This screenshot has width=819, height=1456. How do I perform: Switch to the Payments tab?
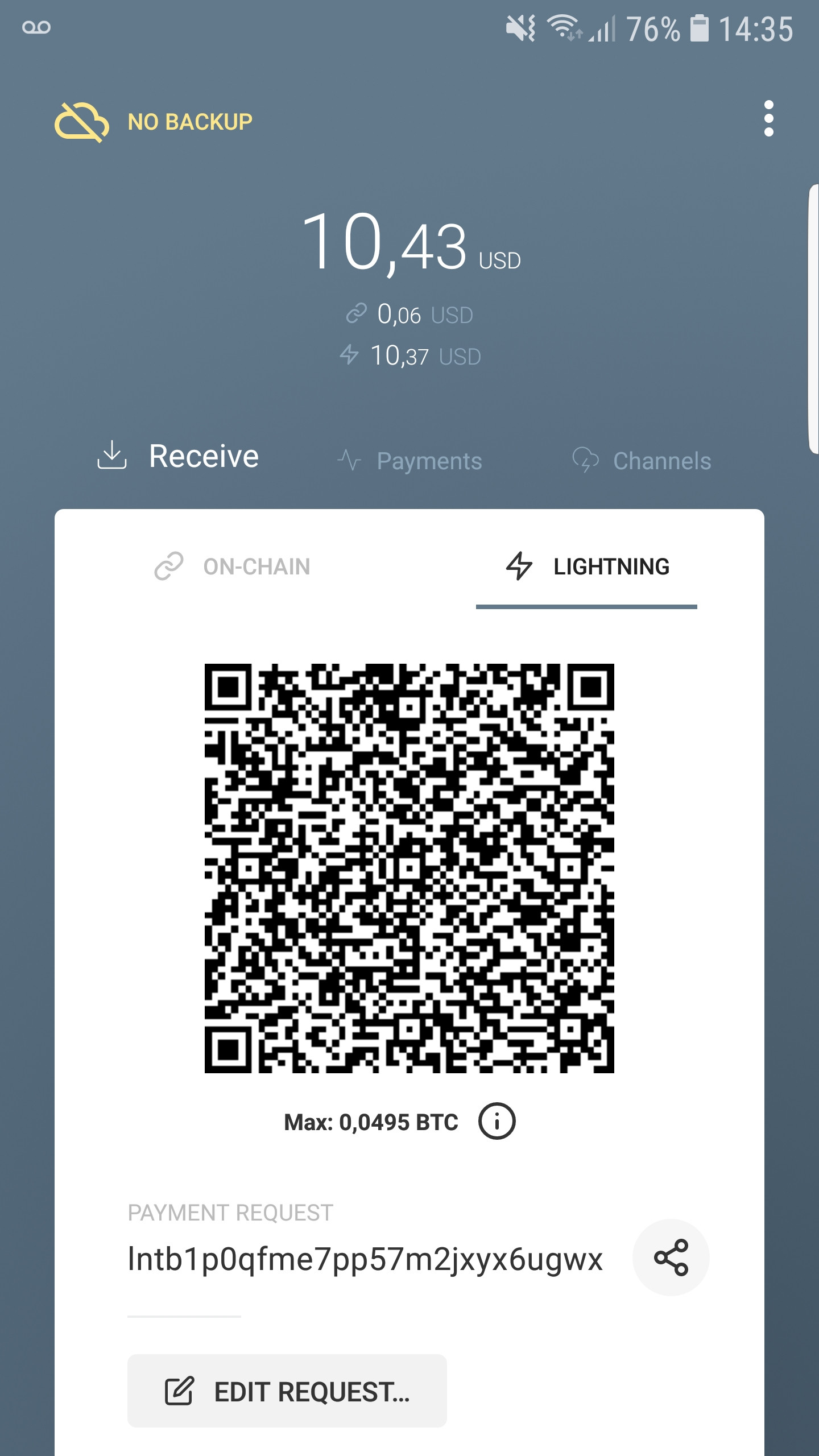tap(410, 460)
